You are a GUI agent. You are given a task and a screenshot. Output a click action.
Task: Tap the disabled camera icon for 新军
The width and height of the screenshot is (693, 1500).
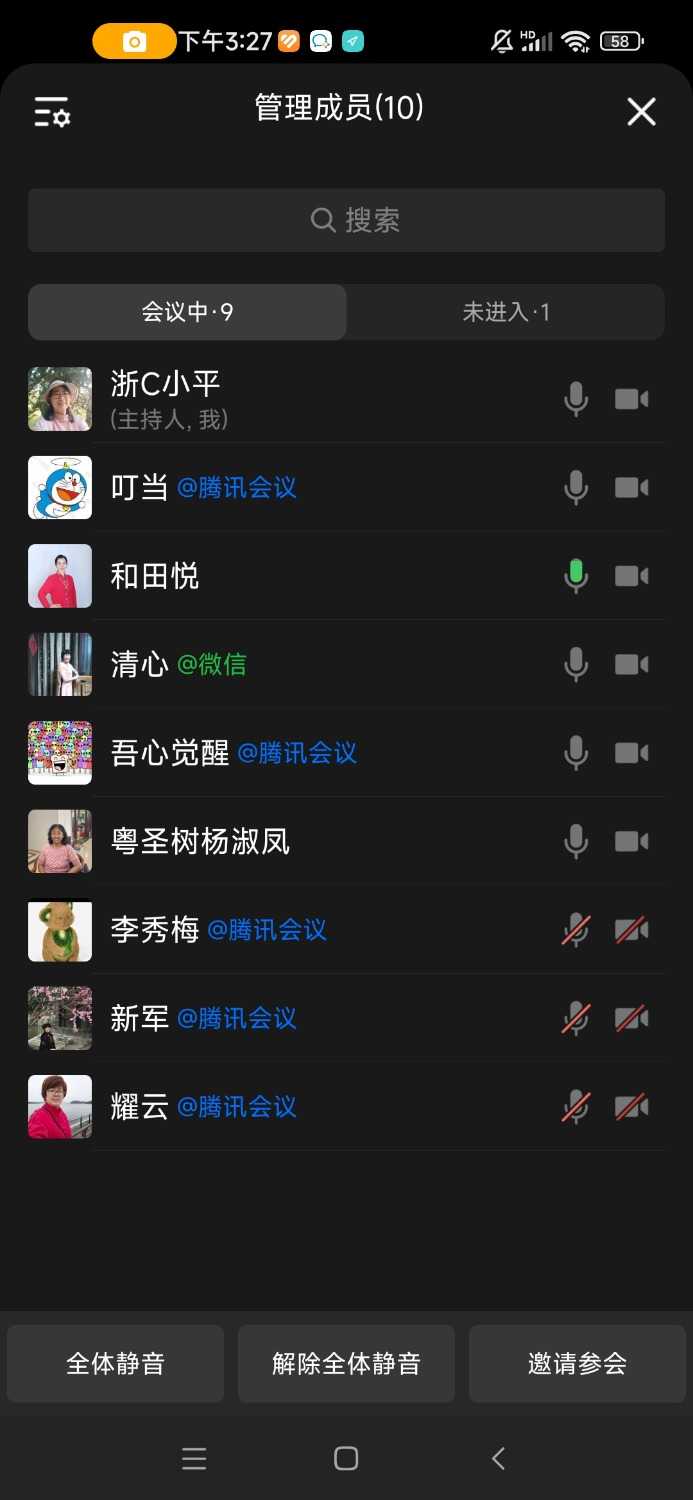tap(631, 1018)
